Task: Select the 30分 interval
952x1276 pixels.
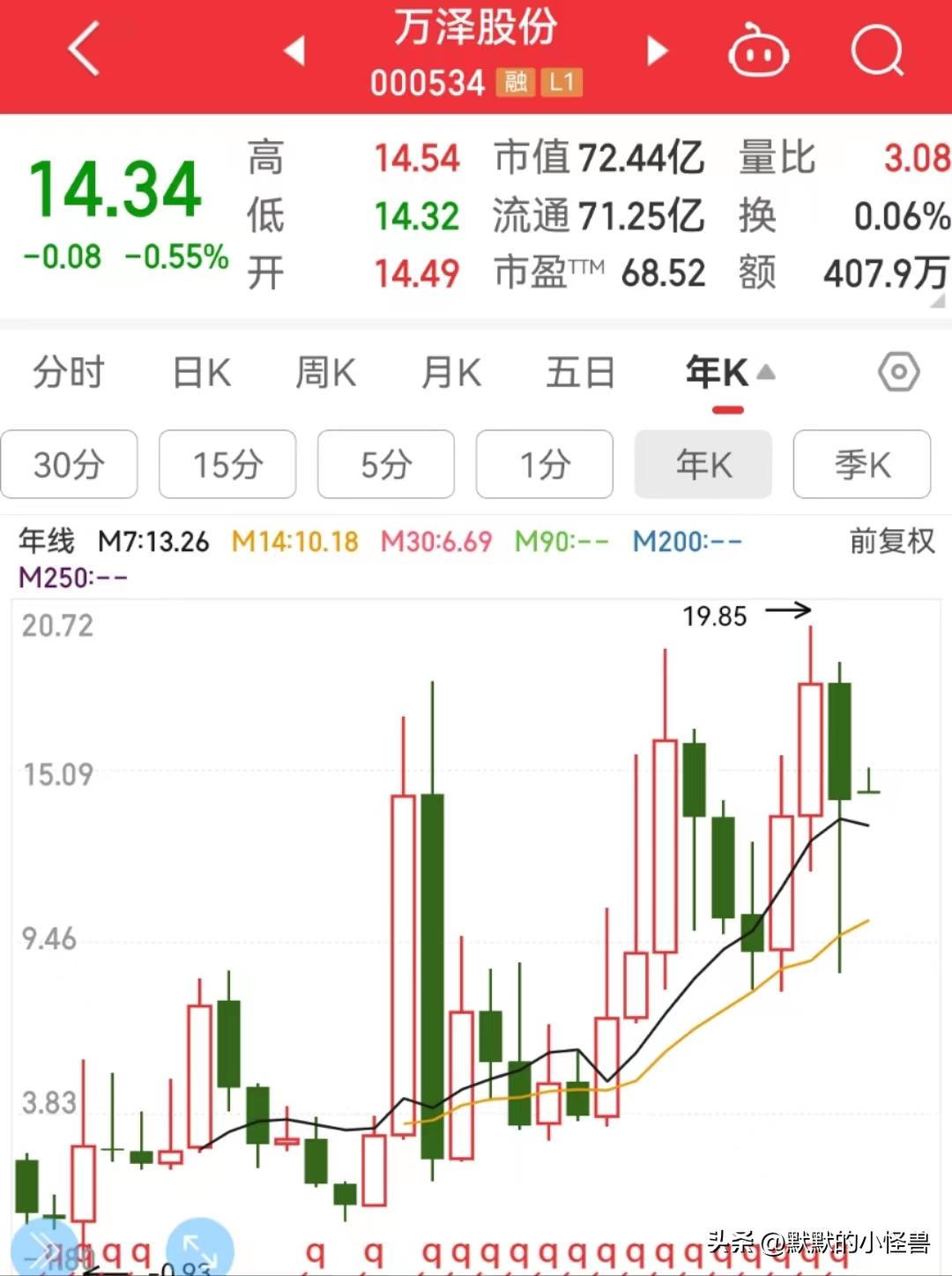Action: click(70, 465)
